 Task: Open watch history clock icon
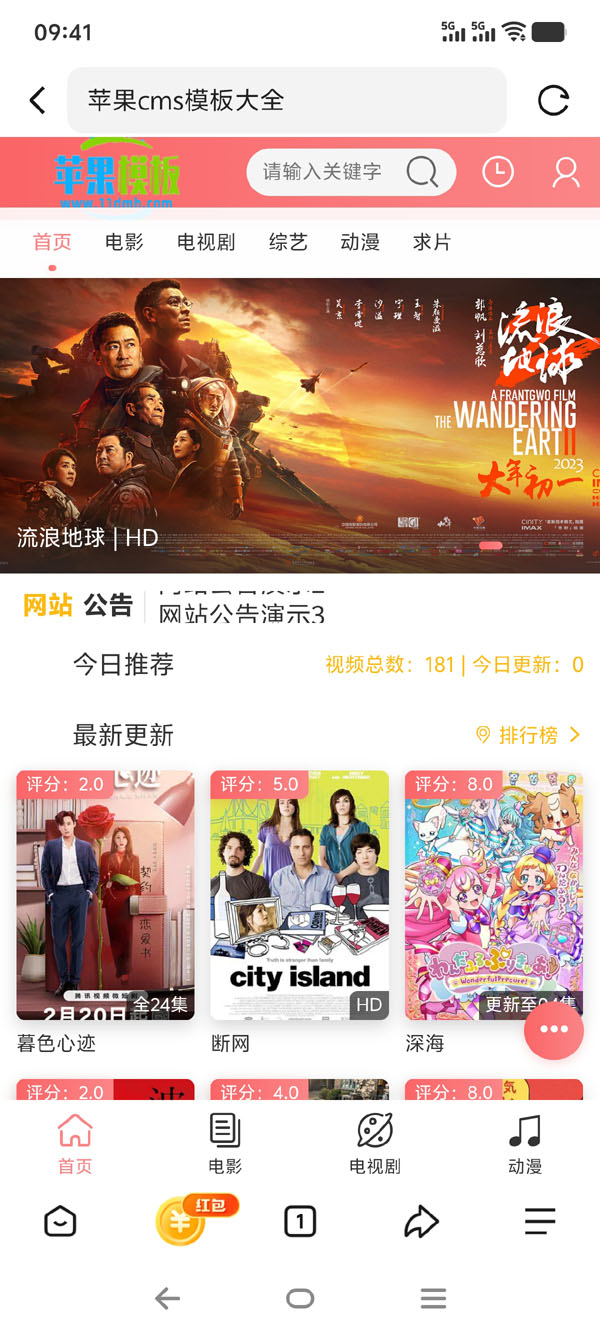497,172
